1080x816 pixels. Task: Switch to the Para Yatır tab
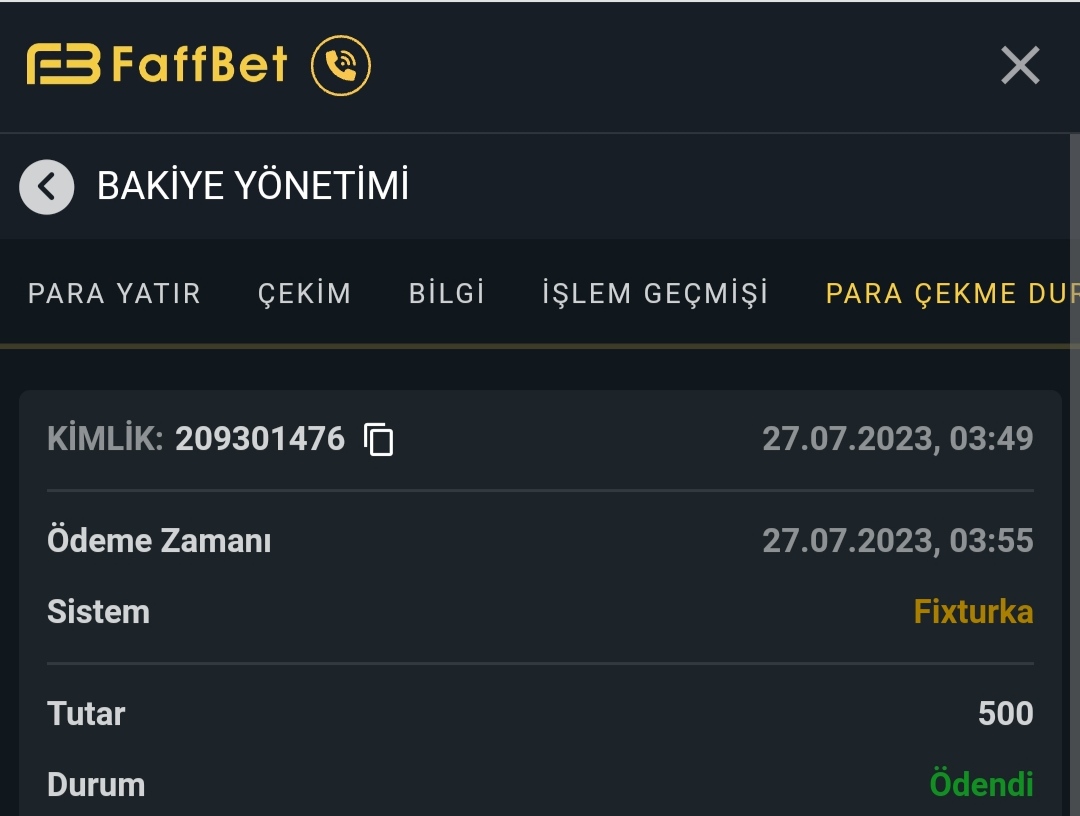click(x=114, y=293)
